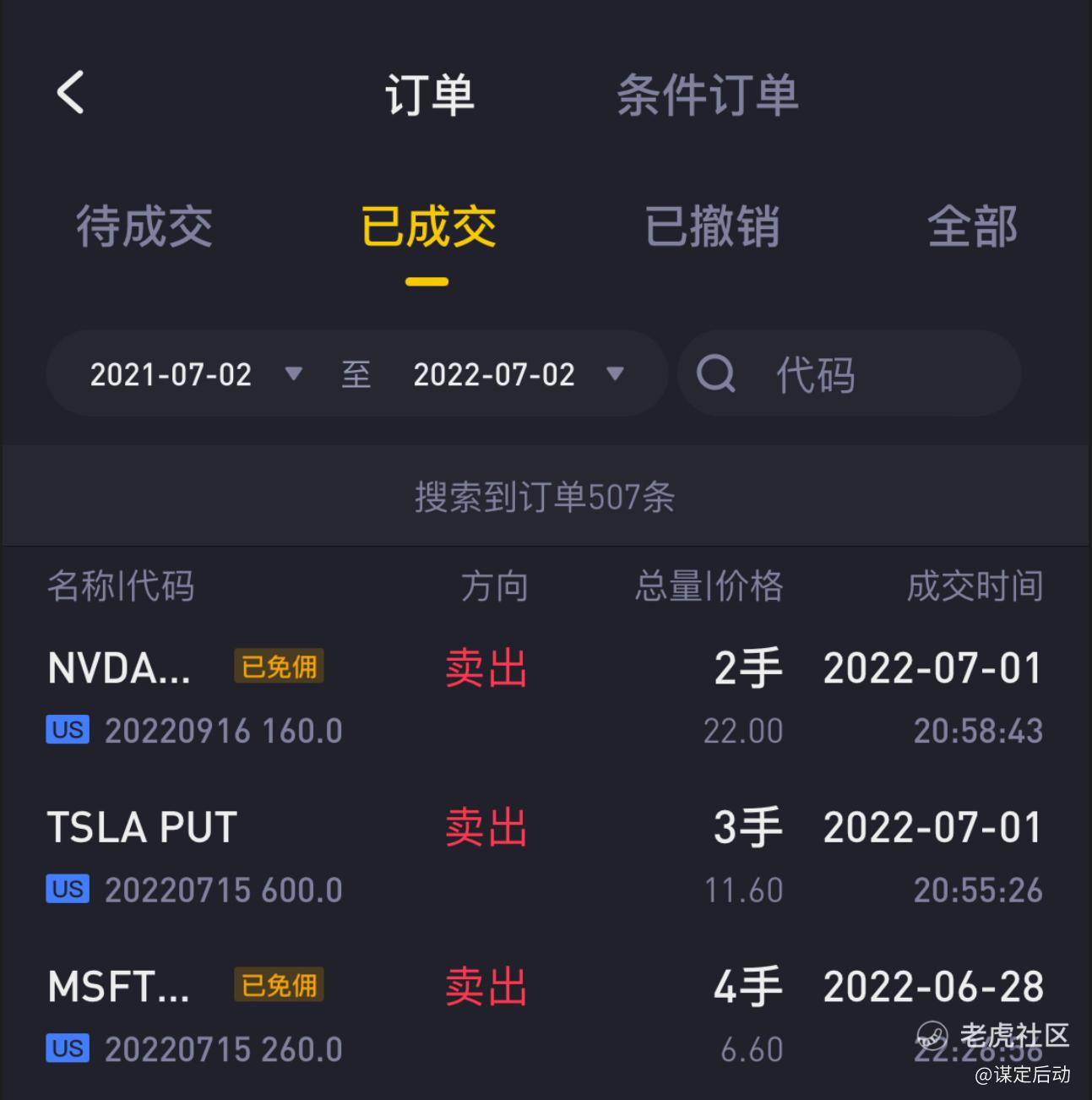Go back using the top-left arrow
1092x1100 pixels.
point(71,91)
